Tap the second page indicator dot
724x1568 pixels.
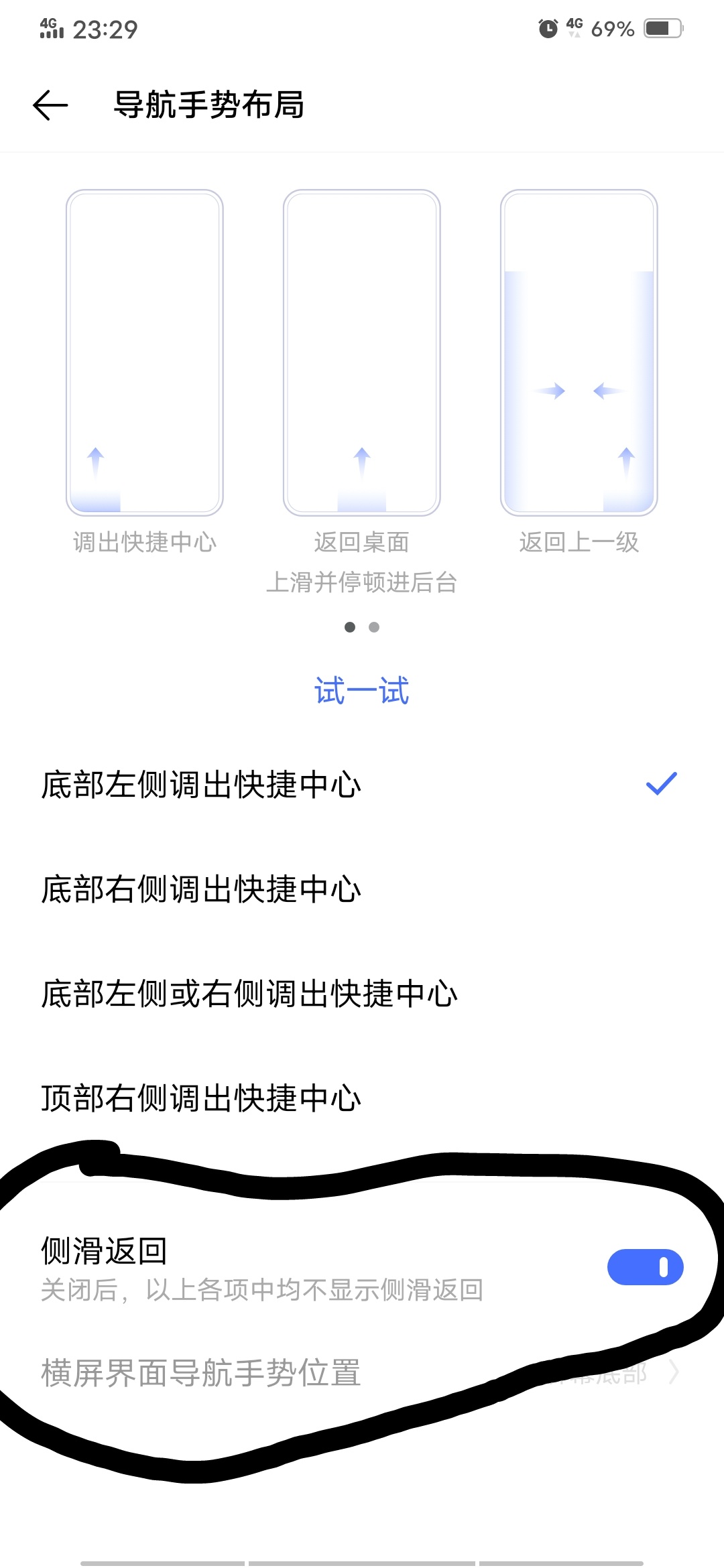pos(374,628)
